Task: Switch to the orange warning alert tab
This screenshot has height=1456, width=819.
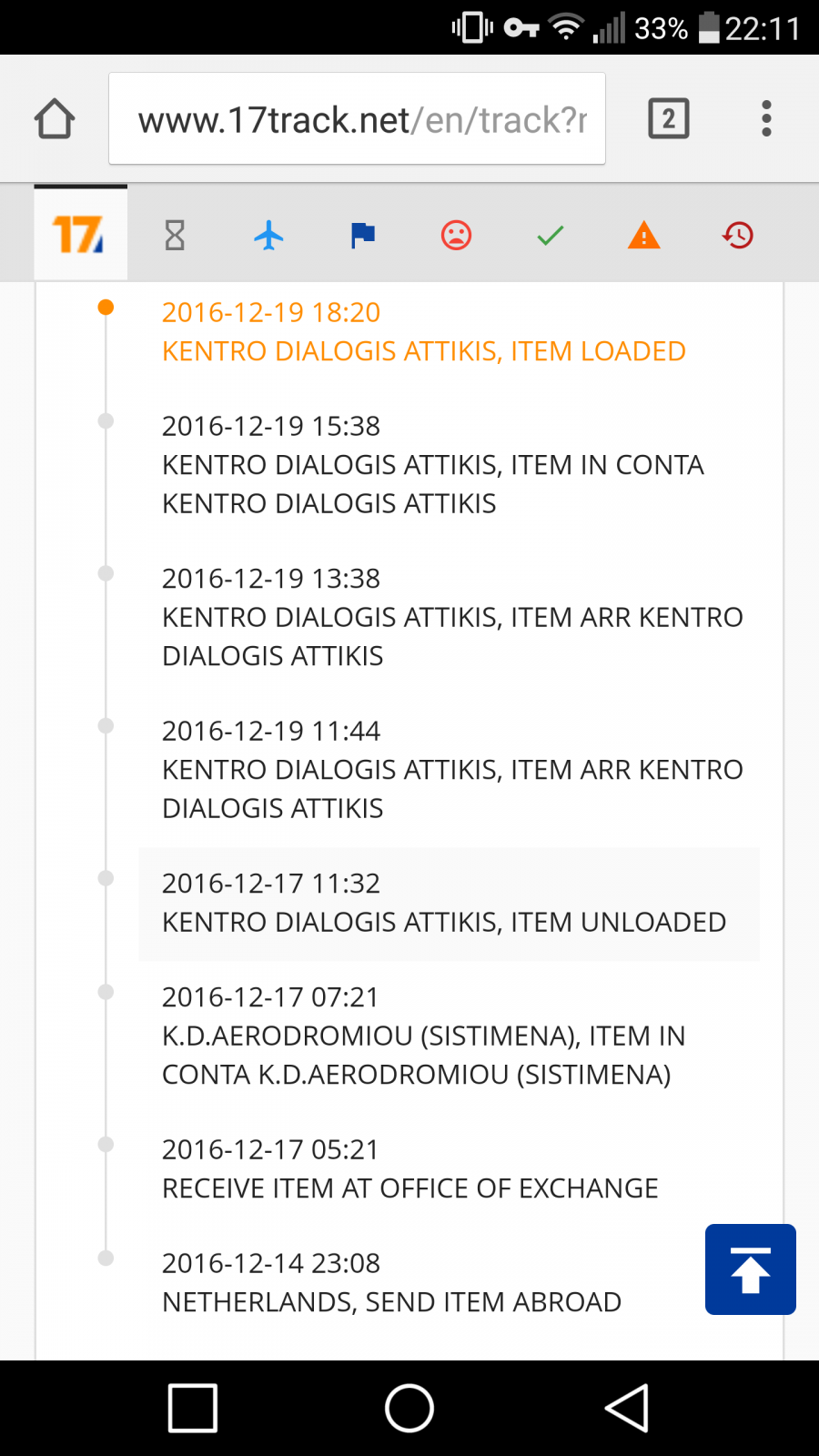Action: pos(644,236)
